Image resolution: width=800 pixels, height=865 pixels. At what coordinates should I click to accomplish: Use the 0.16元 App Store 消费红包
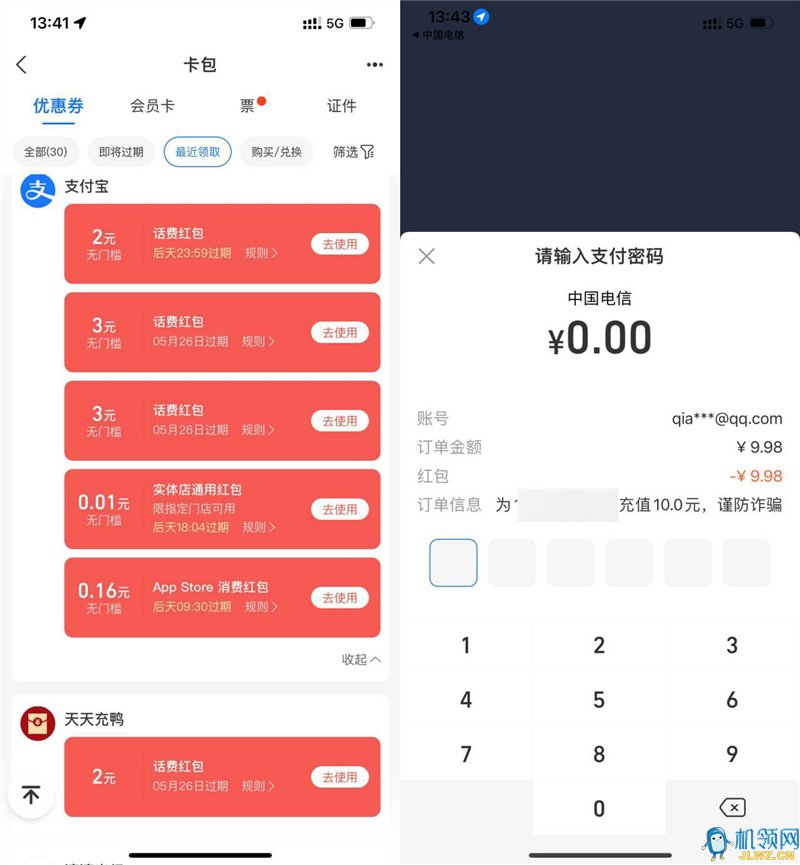point(339,598)
